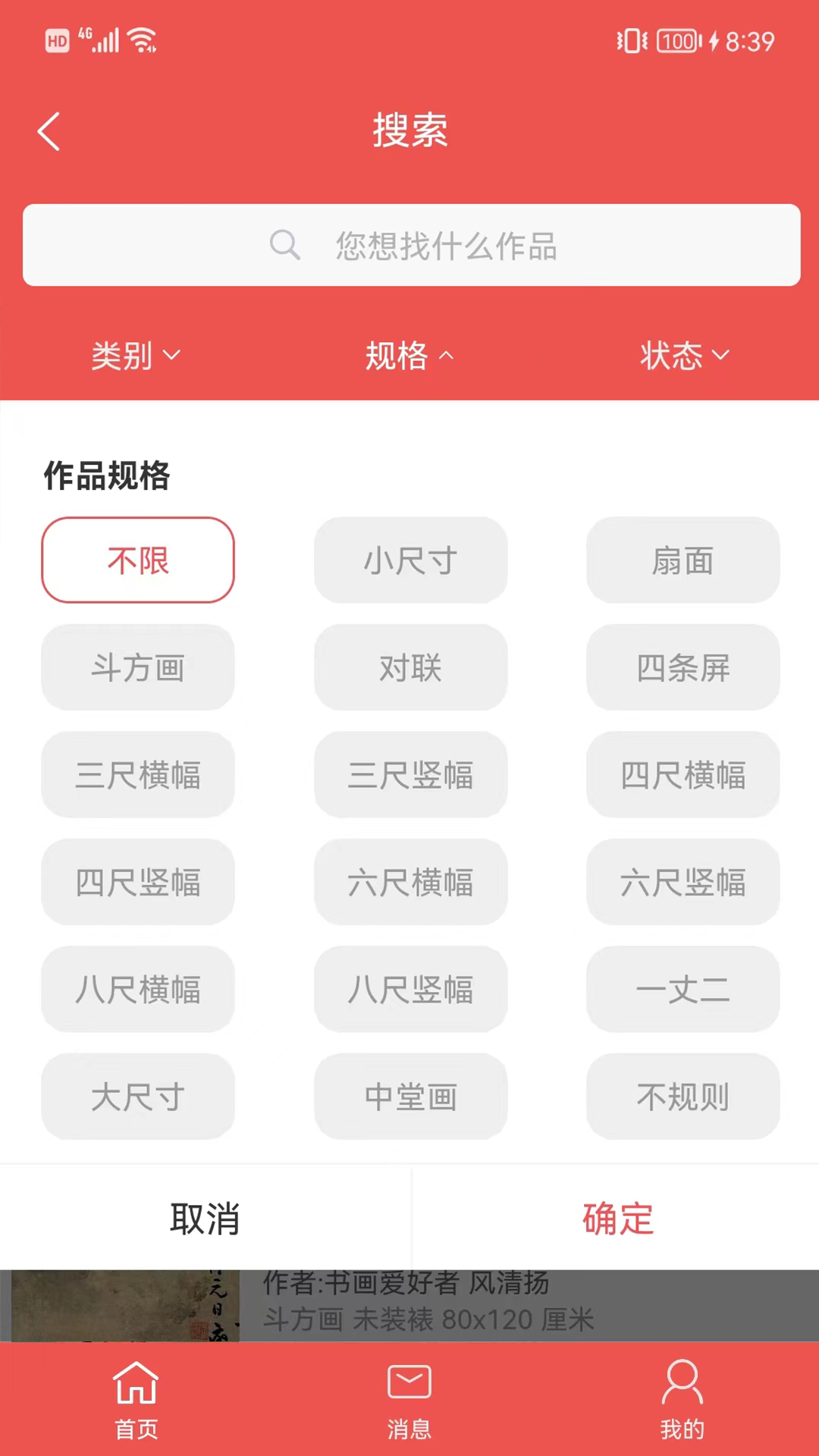Screen dimensions: 819x1456
Task: Choose the 不规则 chip
Action: pos(682,1096)
